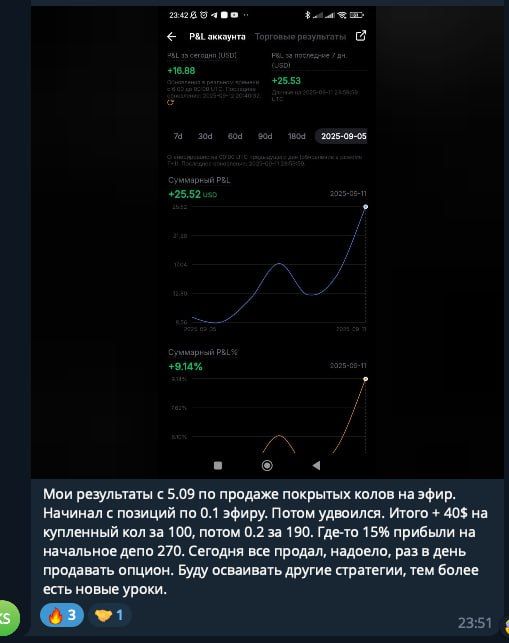Tap the handshake reaction chip
509x643 pixels.
tap(109, 615)
